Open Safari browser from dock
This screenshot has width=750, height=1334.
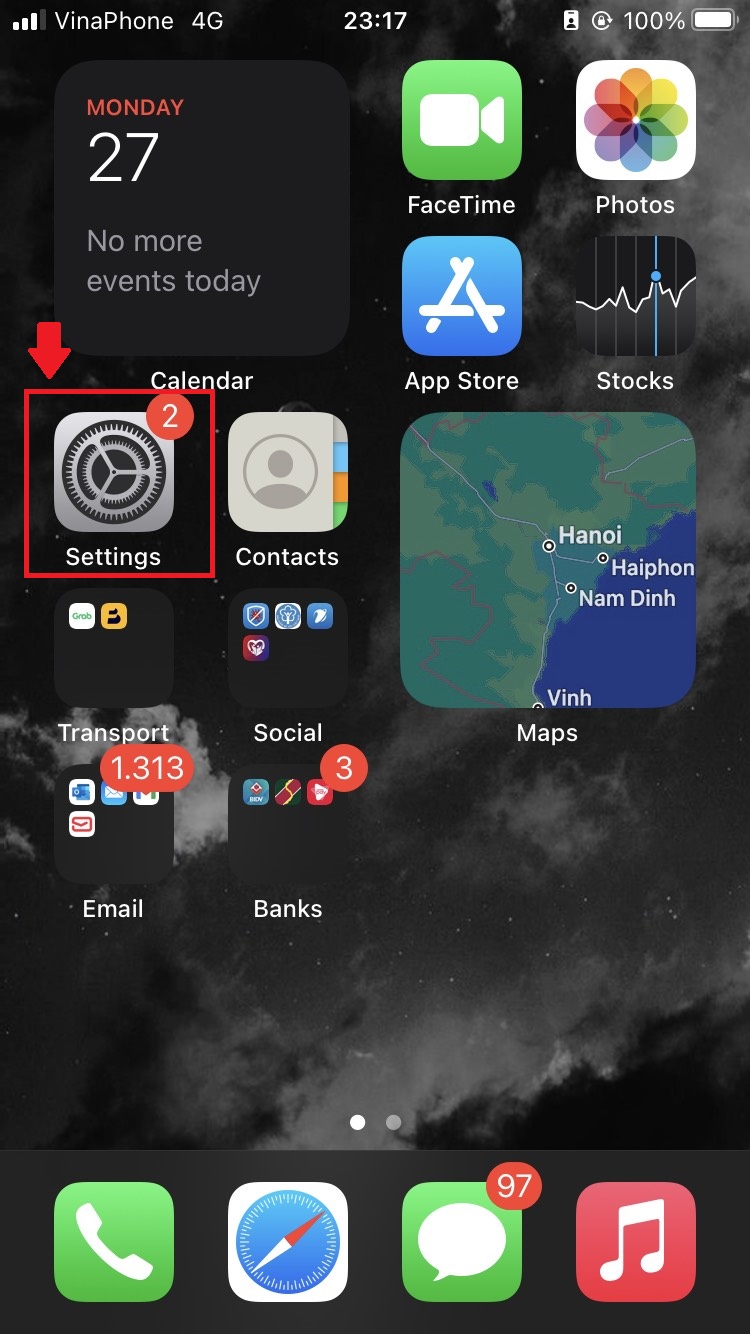click(287, 1241)
